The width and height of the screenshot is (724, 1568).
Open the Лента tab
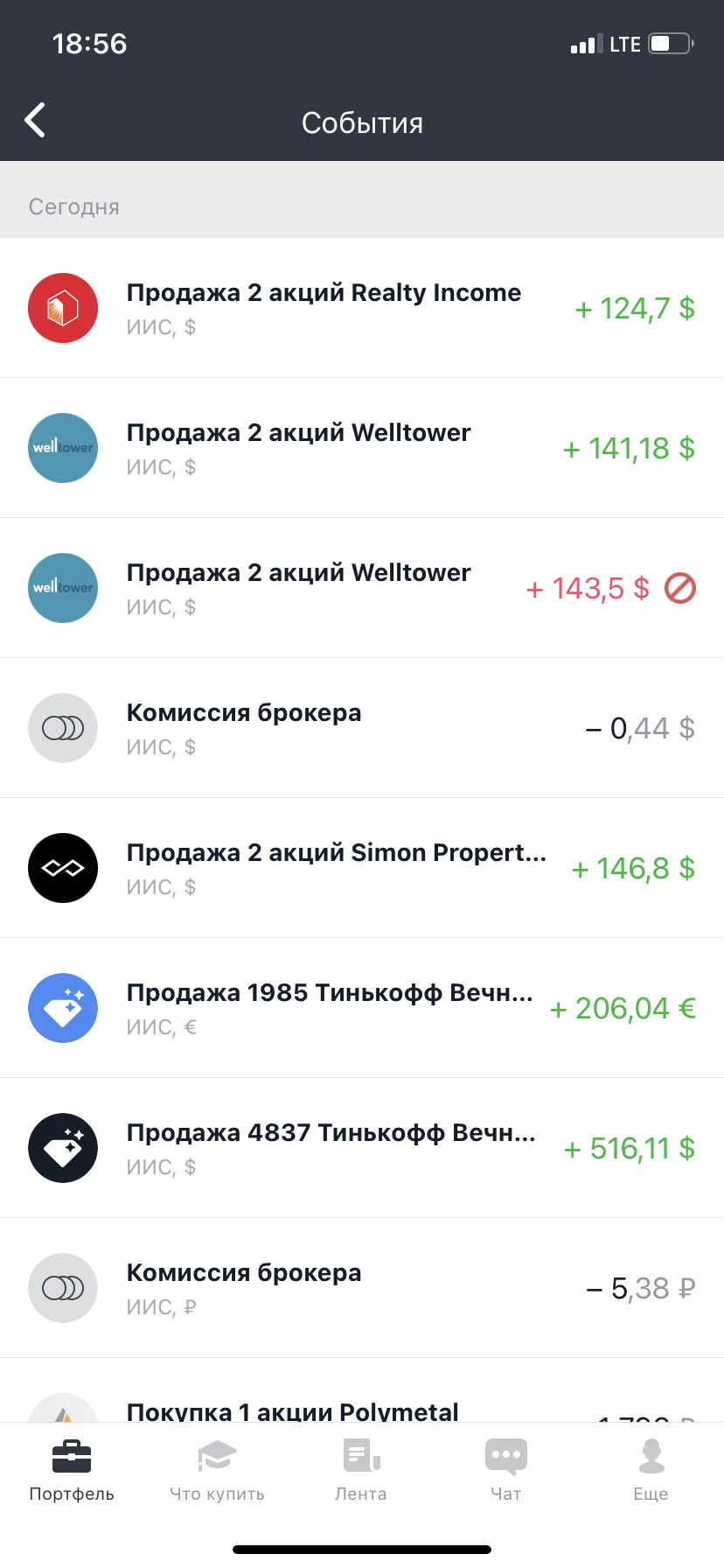[361, 1471]
